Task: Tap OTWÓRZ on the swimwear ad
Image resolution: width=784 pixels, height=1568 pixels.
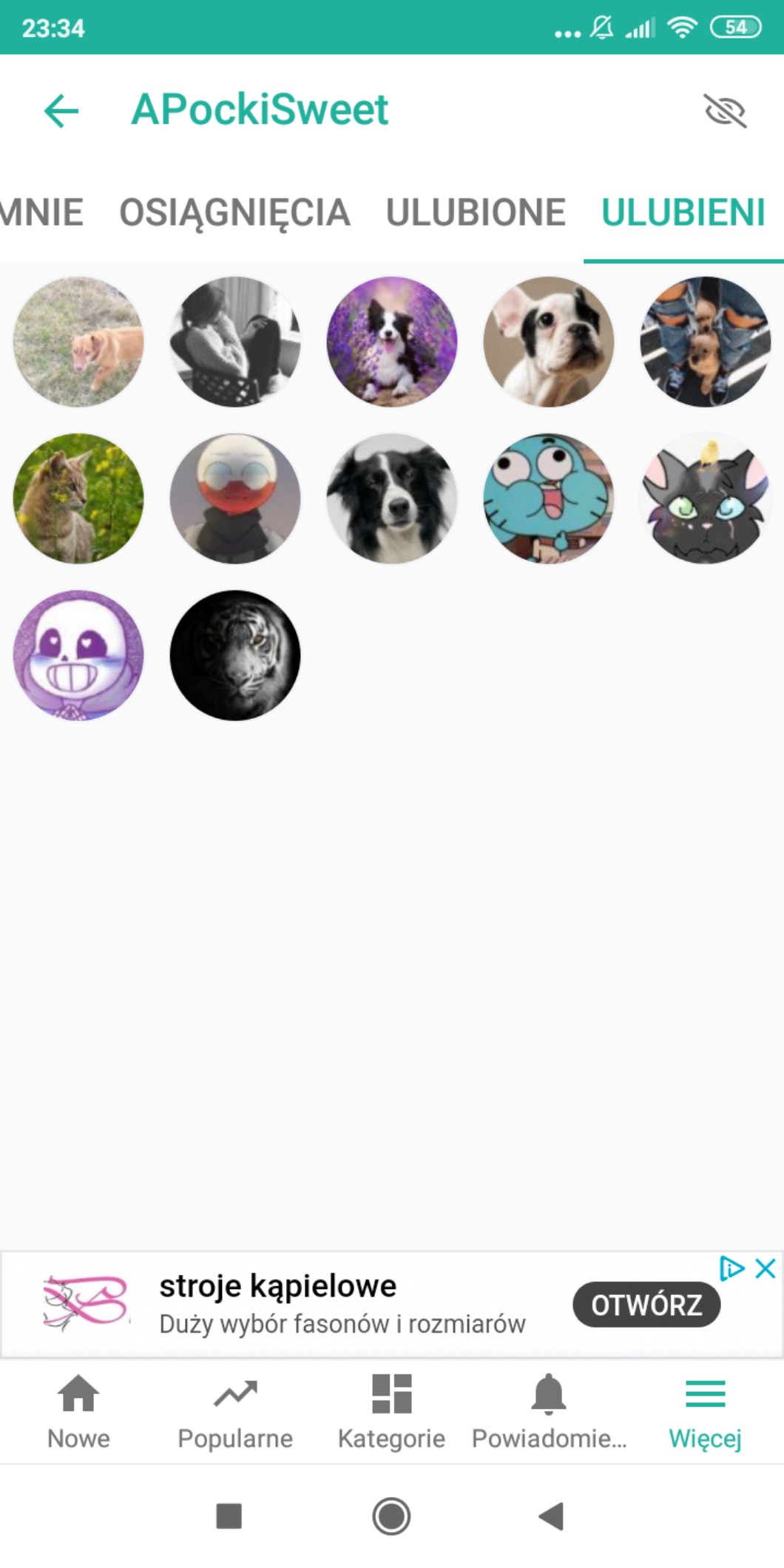Action: click(x=646, y=1305)
